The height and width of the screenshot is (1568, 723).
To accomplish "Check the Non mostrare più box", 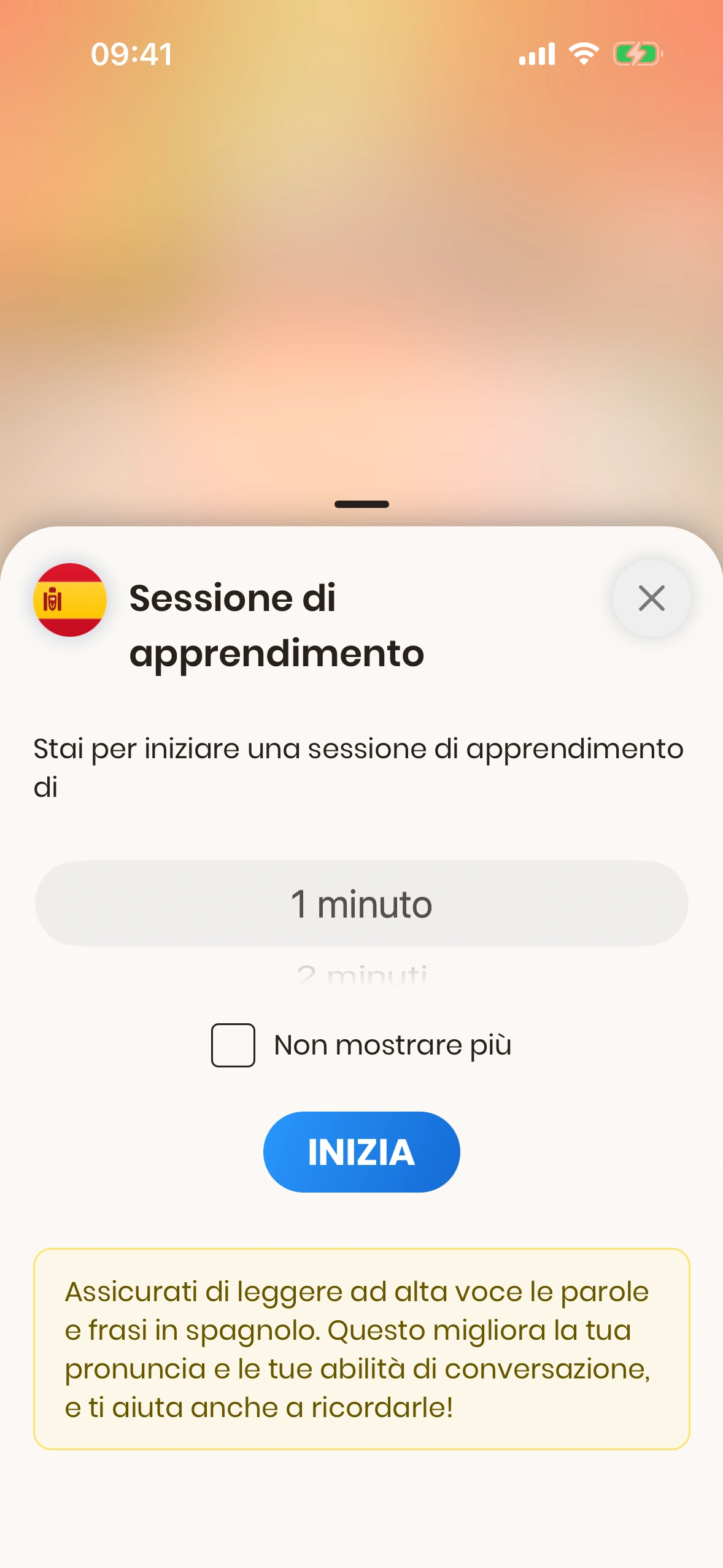I will 233,1045.
